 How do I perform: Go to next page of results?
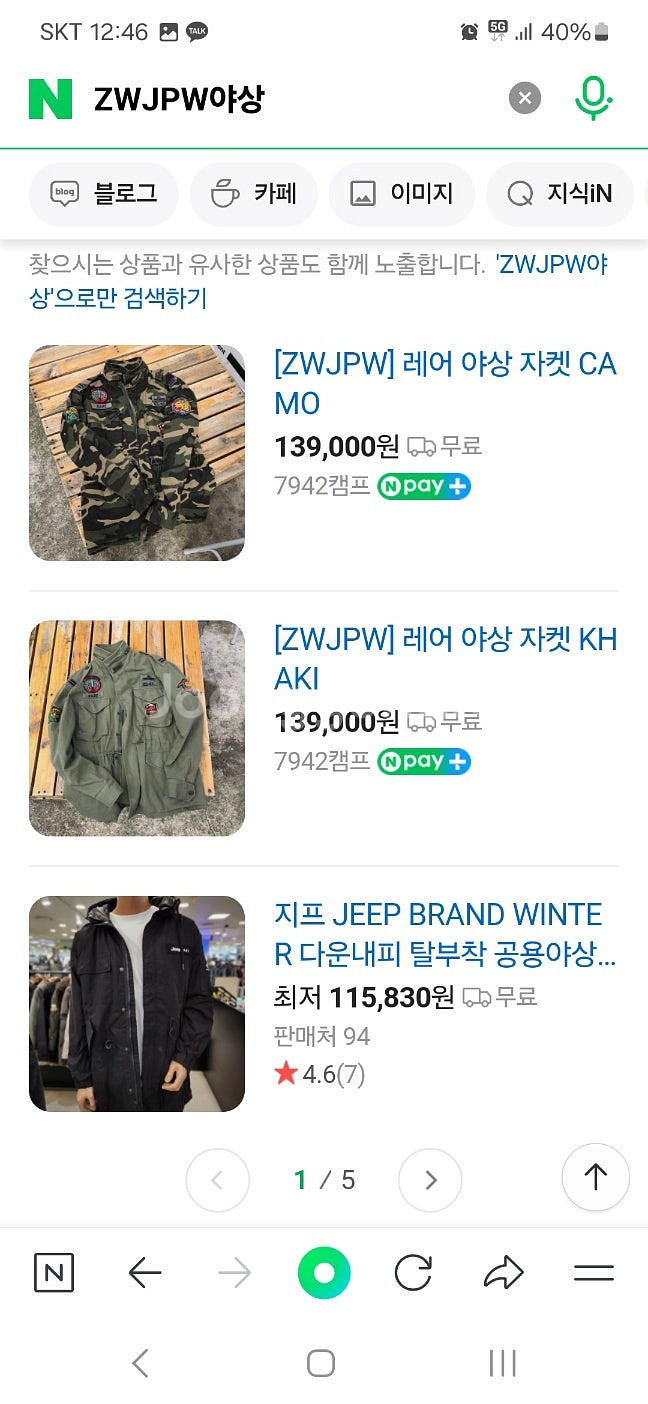(x=430, y=1180)
